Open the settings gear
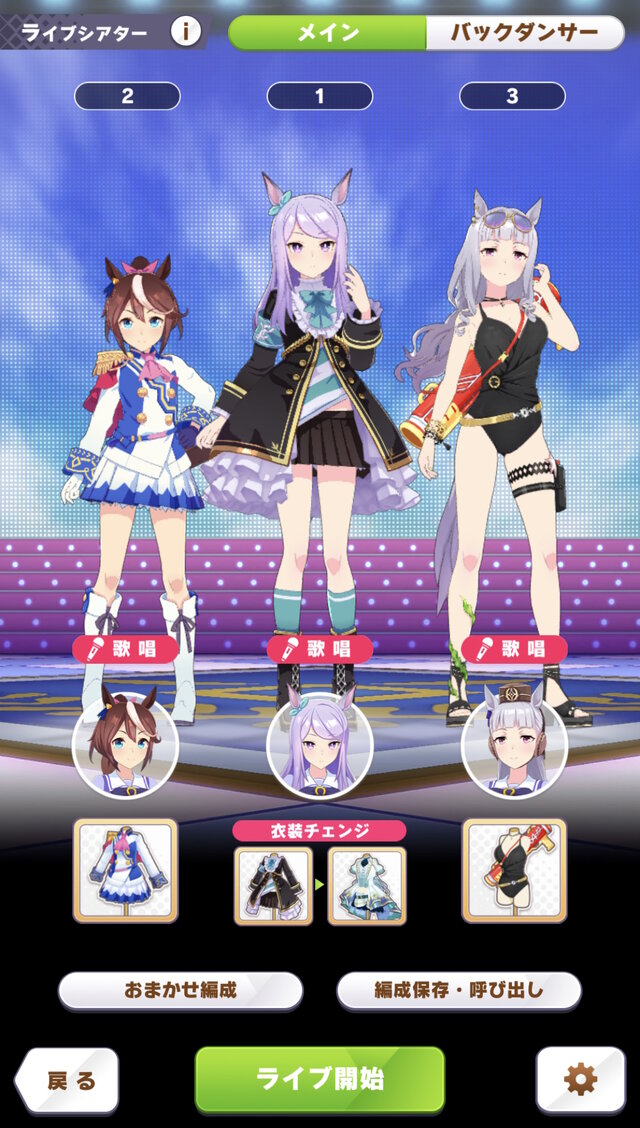Viewport: 640px width, 1128px height. [580, 1079]
